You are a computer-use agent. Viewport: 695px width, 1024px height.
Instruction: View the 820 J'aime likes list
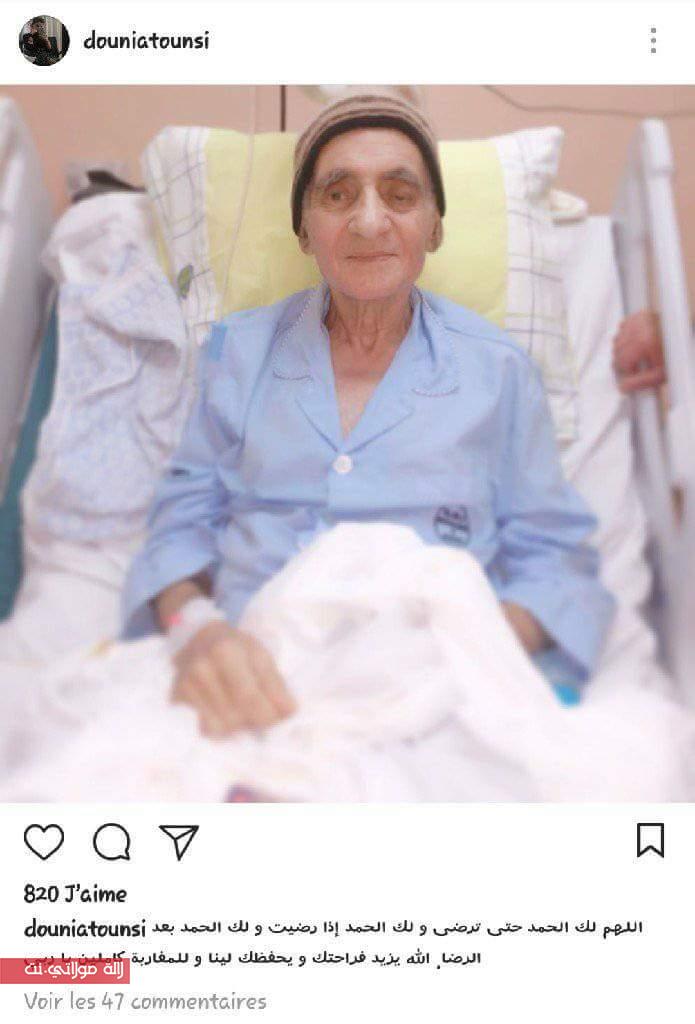[x=75, y=894]
